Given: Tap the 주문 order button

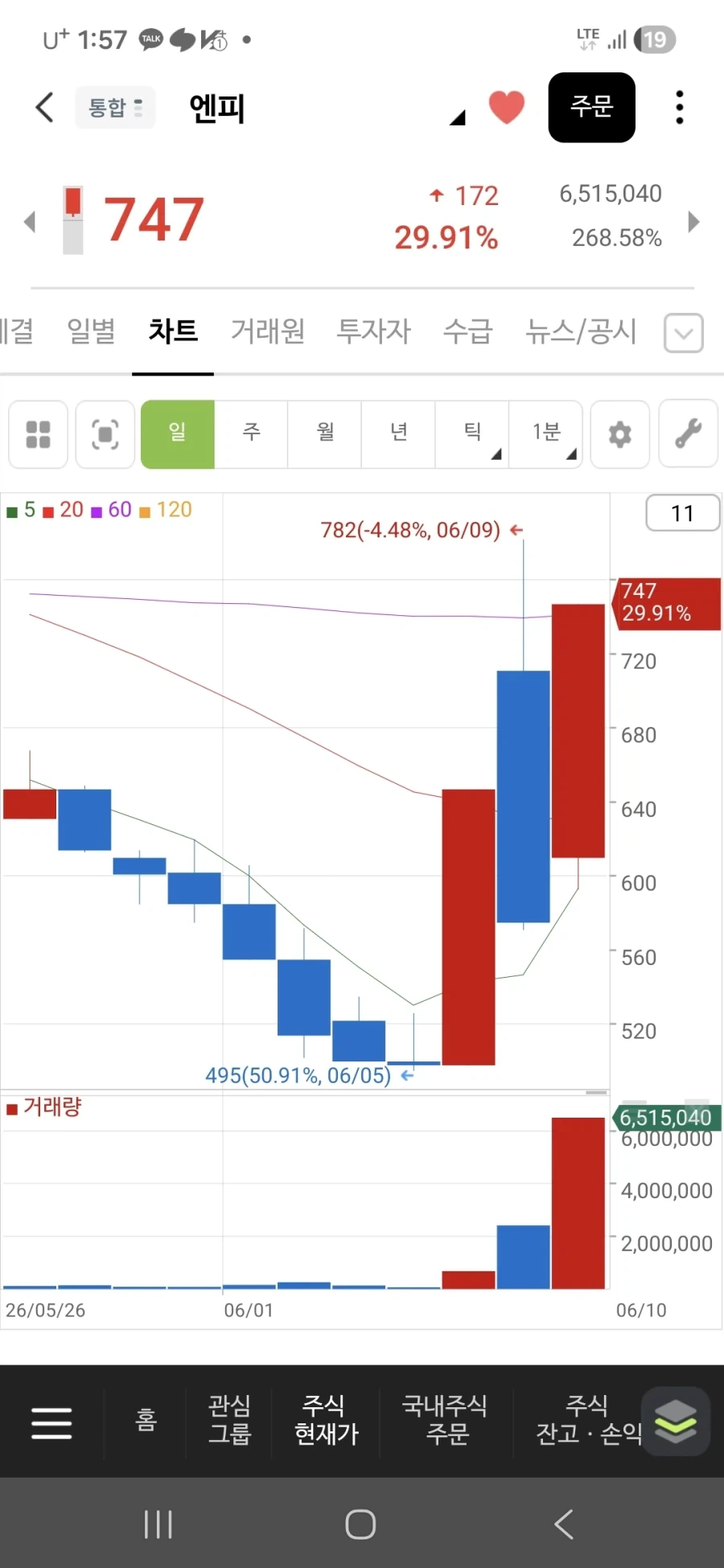Looking at the screenshot, I should 592,107.
